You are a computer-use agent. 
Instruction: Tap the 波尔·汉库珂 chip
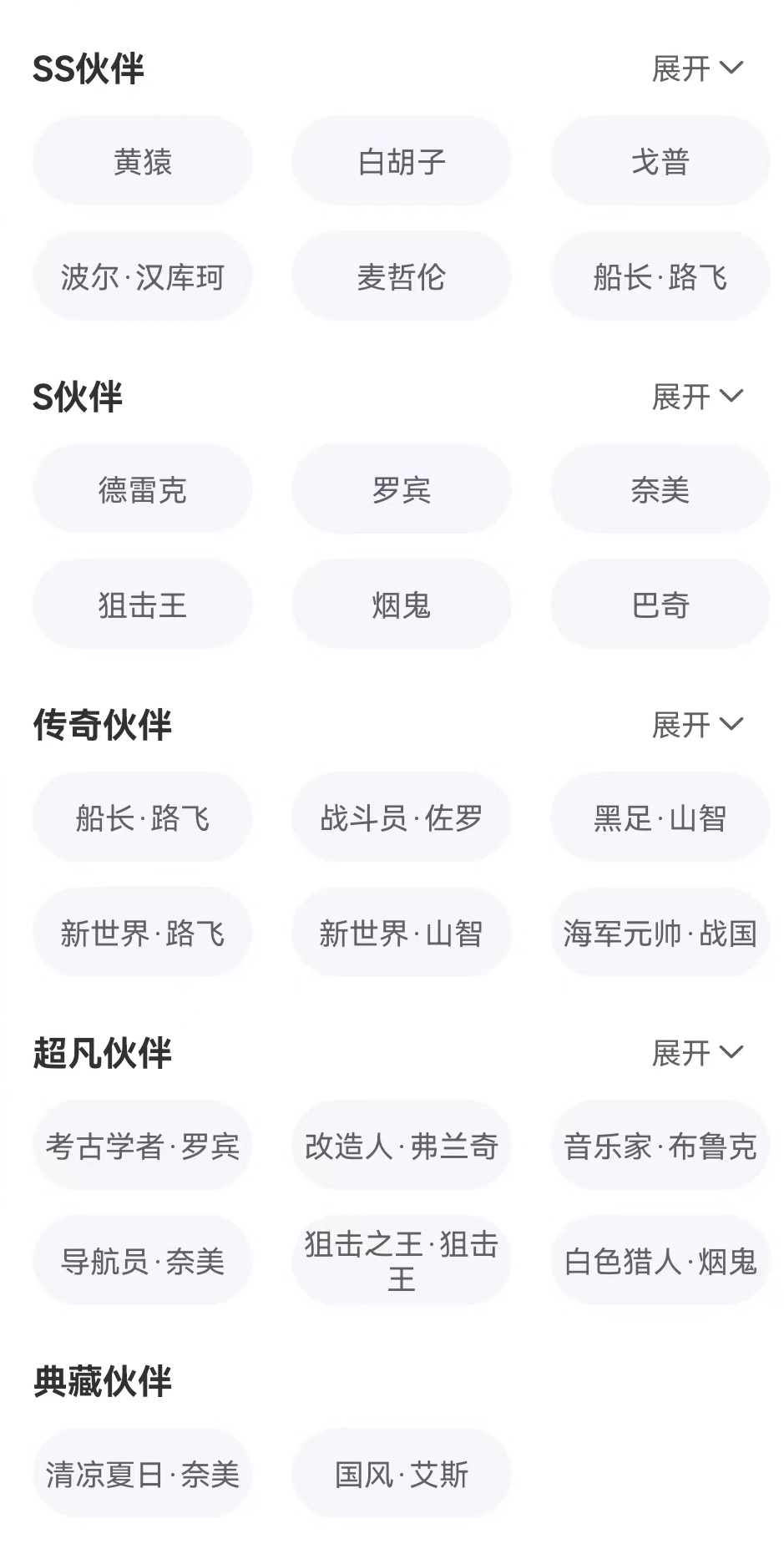[x=143, y=276]
